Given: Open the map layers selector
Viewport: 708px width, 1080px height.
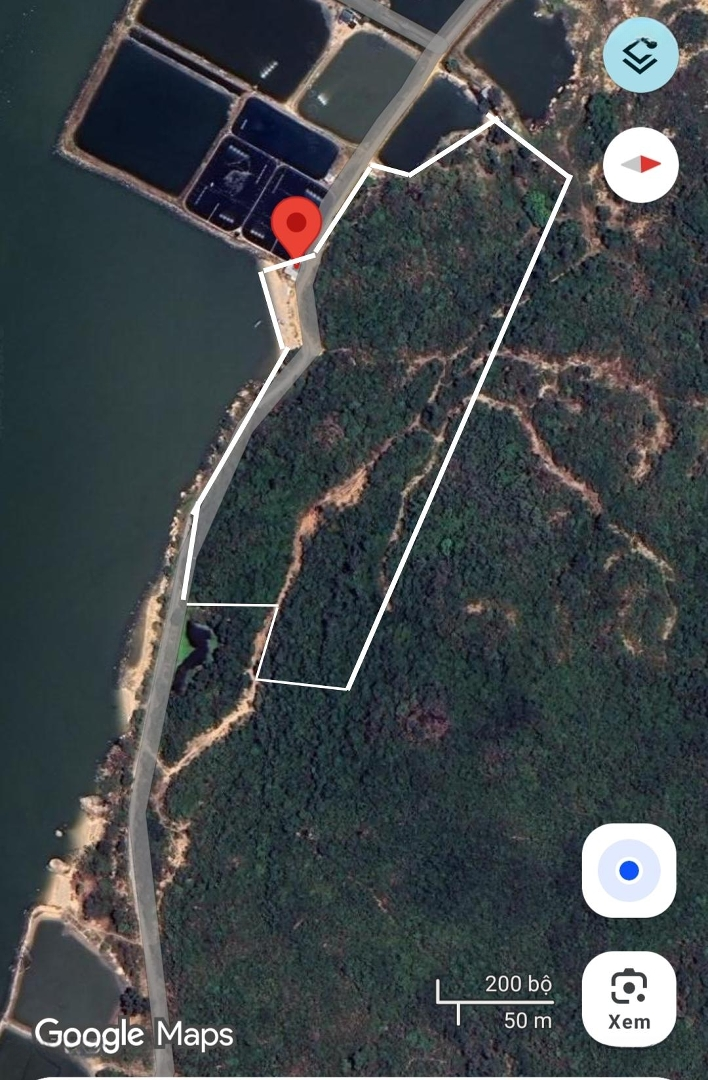Looking at the screenshot, I should (640, 55).
